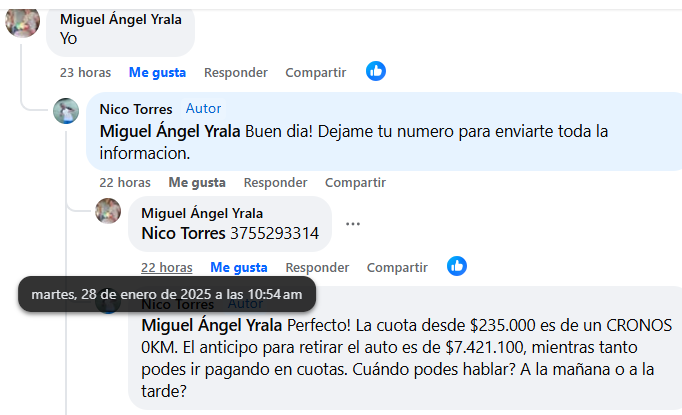Viewport: 682px width, 415px height.
Task: Tap the Miguel Ángel Yrala mention in the 'Perfecto' reply
Action: [212, 326]
